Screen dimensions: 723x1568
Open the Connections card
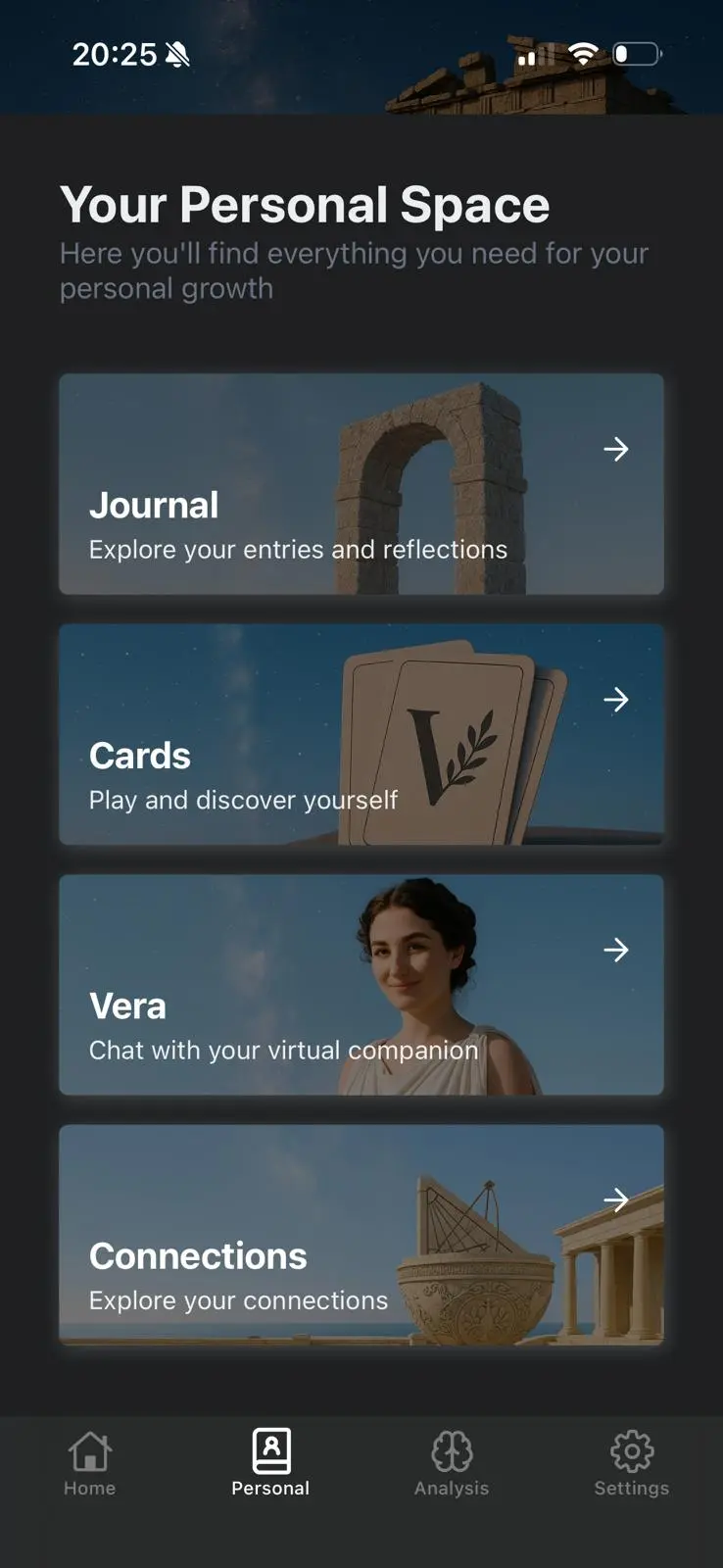[x=361, y=1235]
